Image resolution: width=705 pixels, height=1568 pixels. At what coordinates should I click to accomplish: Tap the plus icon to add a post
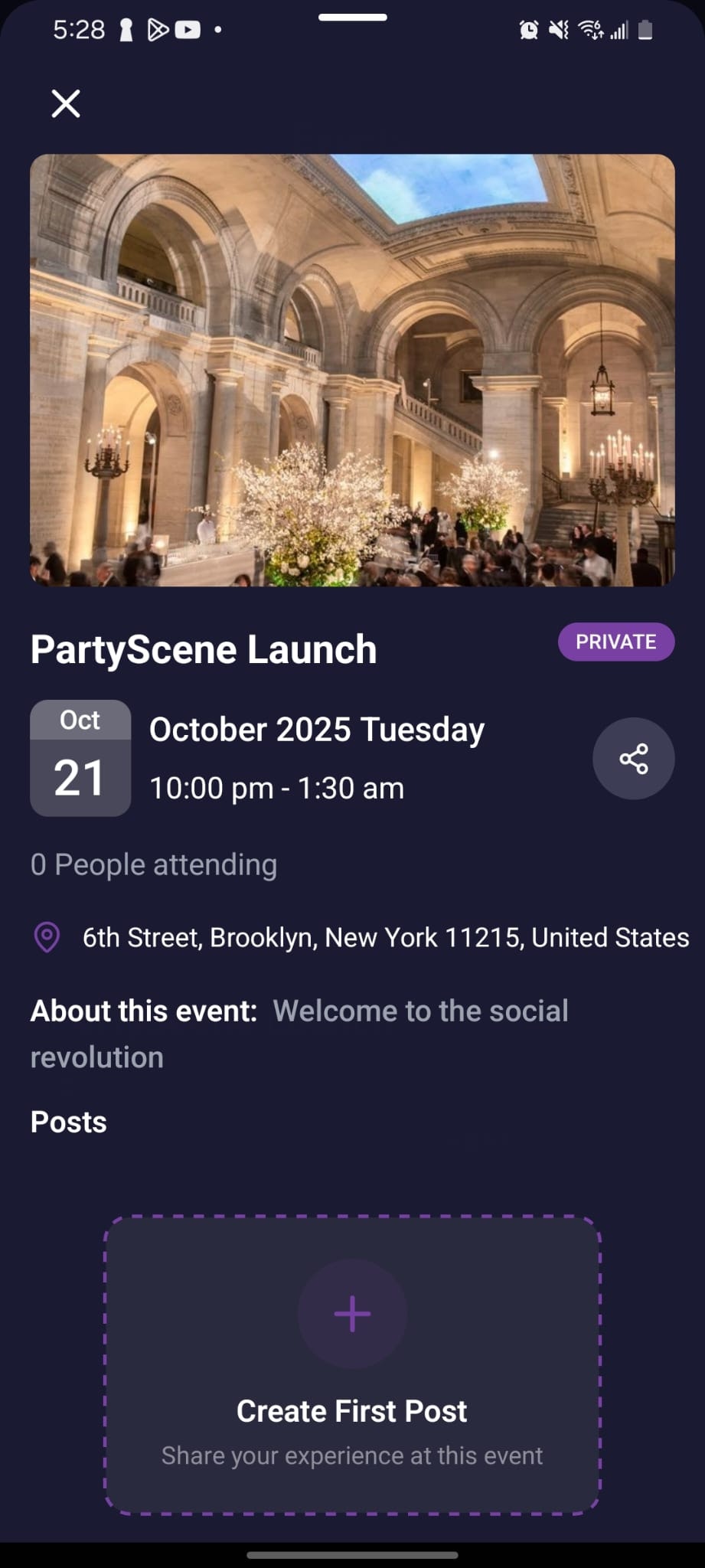[x=351, y=1312]
